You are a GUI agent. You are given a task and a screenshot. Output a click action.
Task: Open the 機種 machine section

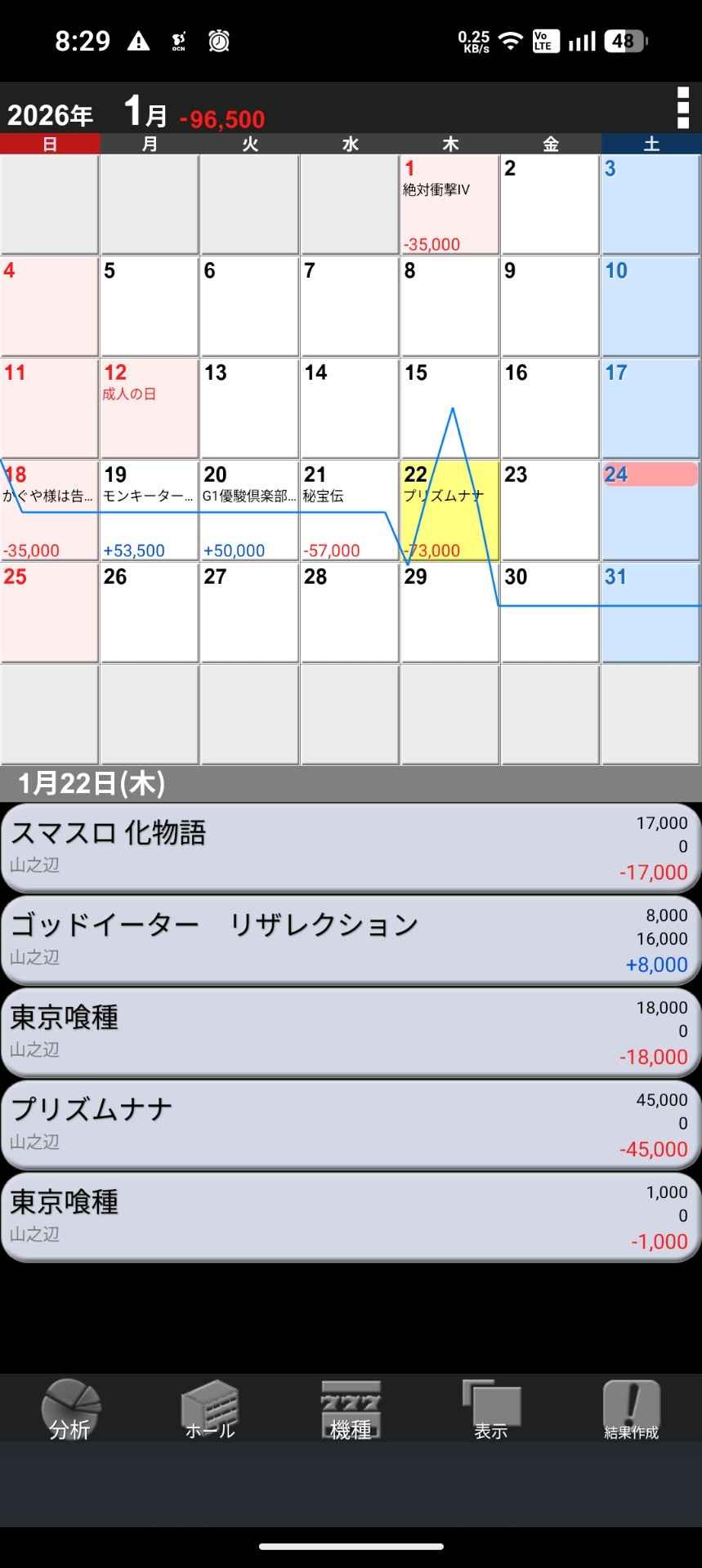[x=351, y=1410]
